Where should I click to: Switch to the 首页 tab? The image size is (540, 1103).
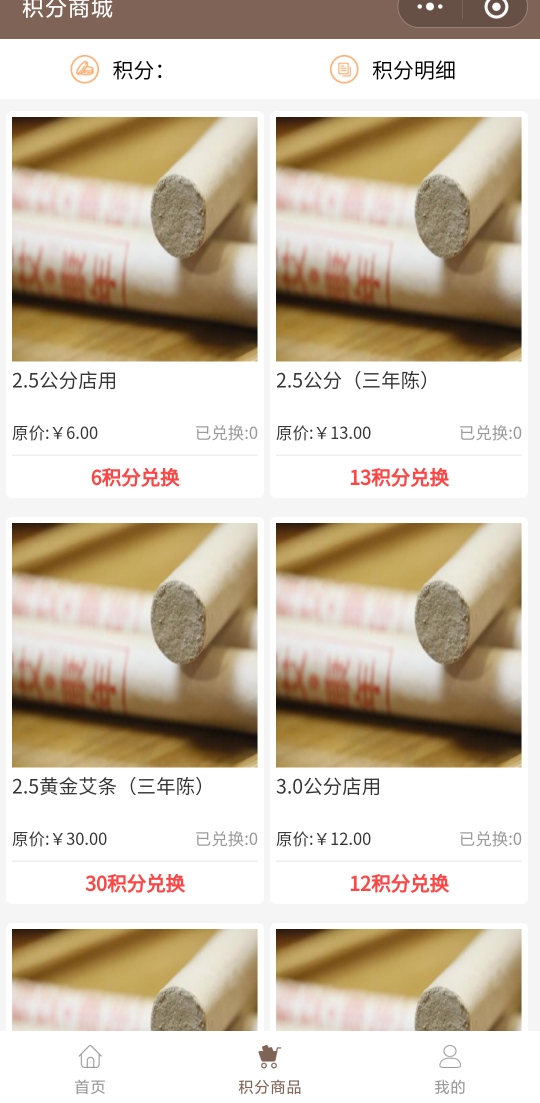(x=90, y=1069)
